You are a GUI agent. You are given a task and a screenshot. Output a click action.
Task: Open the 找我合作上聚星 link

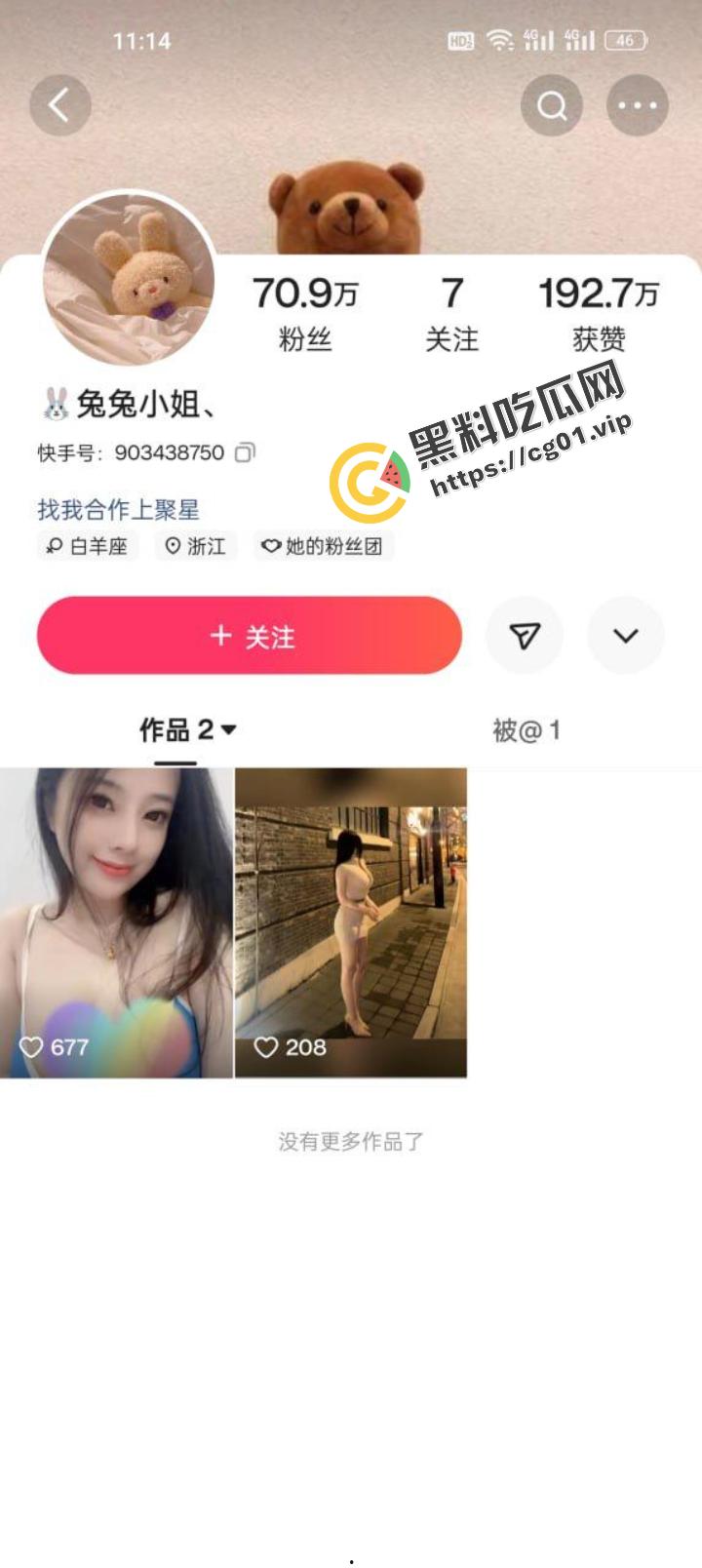tap(118, 509)
